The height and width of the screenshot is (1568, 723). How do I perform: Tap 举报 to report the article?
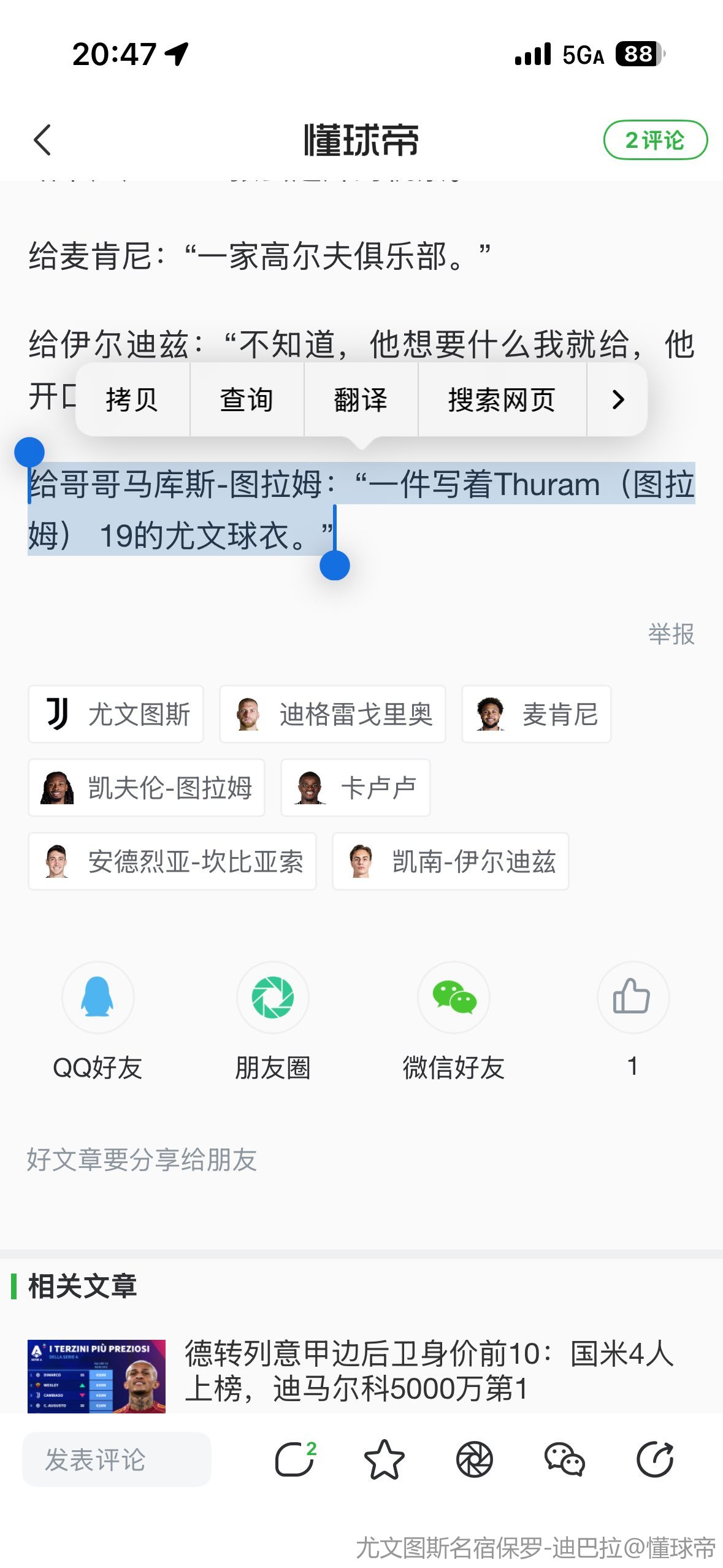[x=671, y=634]
